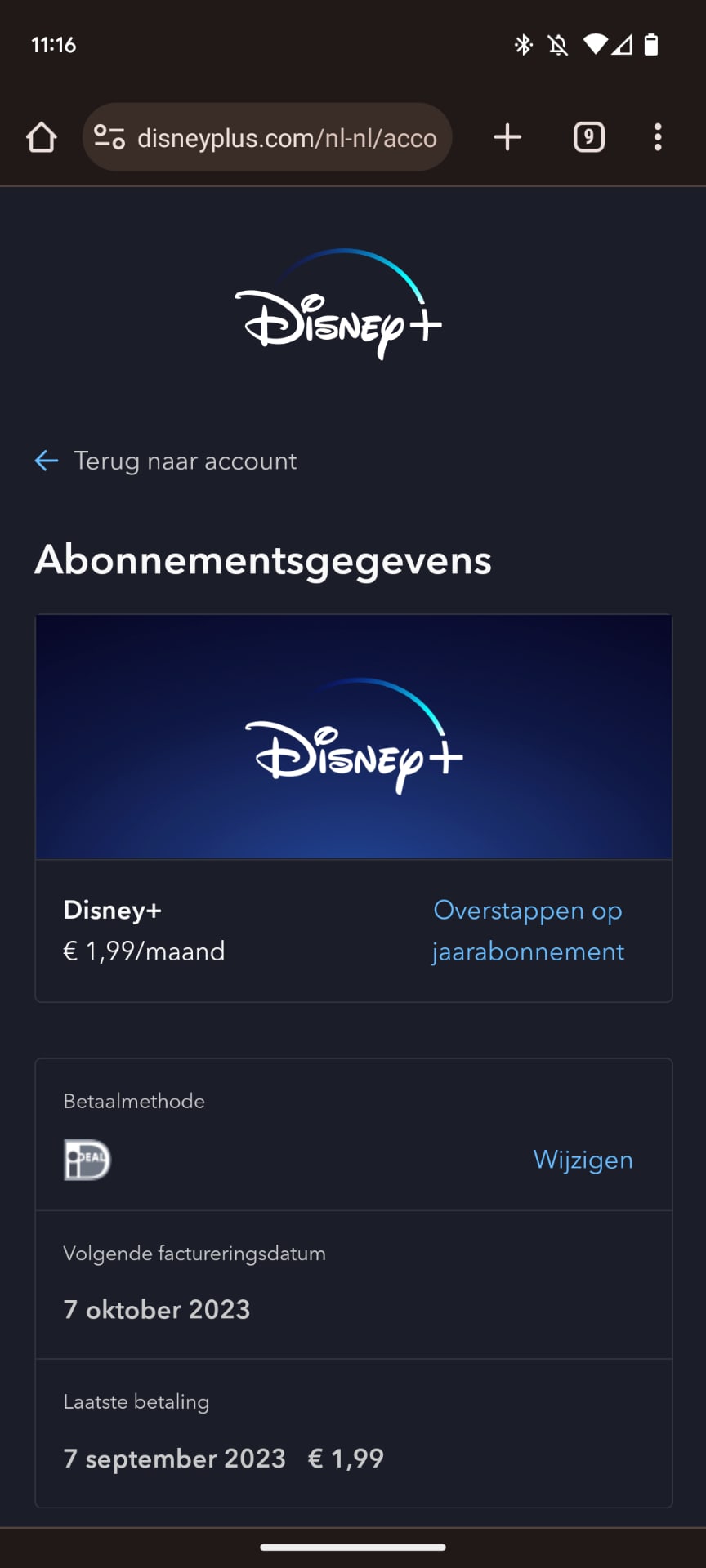Open the Chrome browser menu
The image size is (706, 1568).
pyautogui.click(x=658, y=137)
